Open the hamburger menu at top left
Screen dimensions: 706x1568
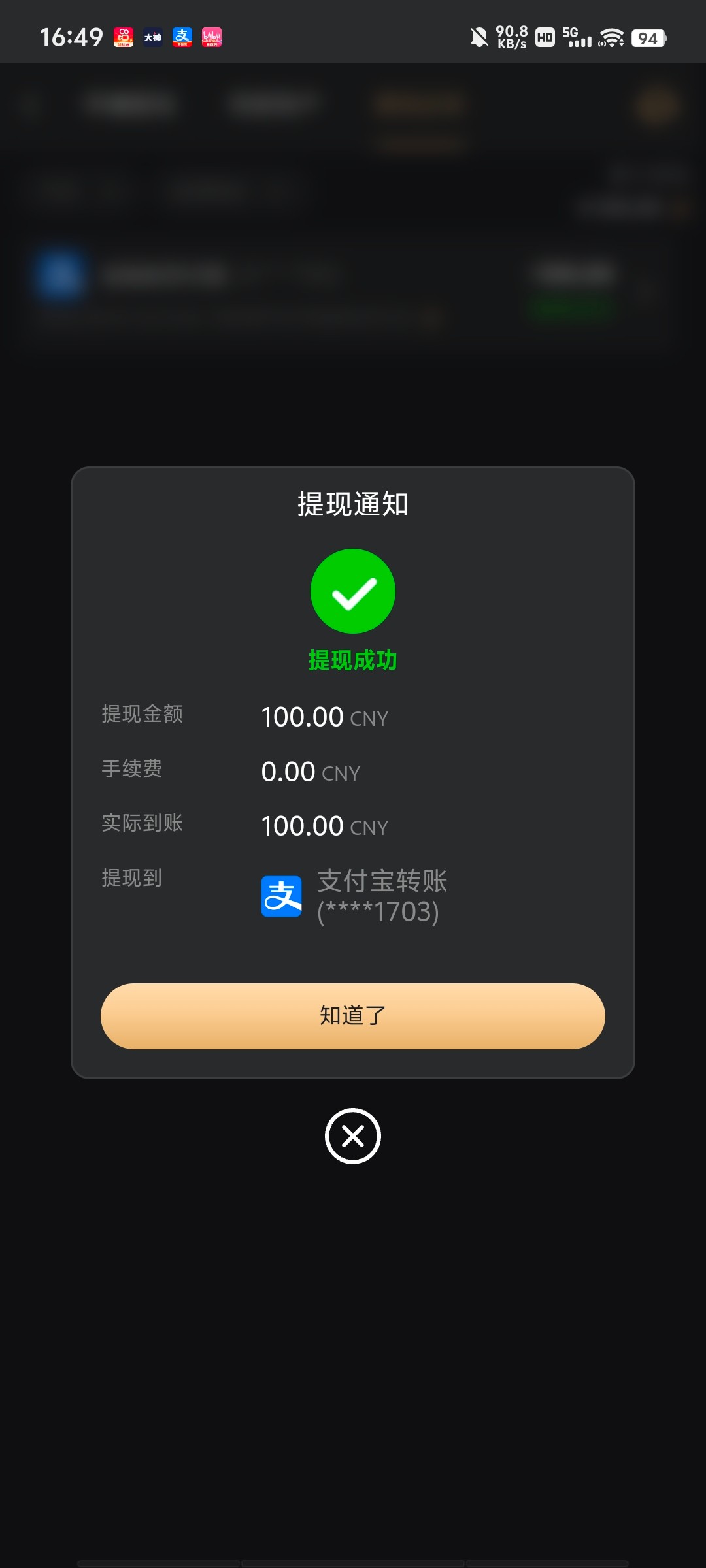[31, 105]
